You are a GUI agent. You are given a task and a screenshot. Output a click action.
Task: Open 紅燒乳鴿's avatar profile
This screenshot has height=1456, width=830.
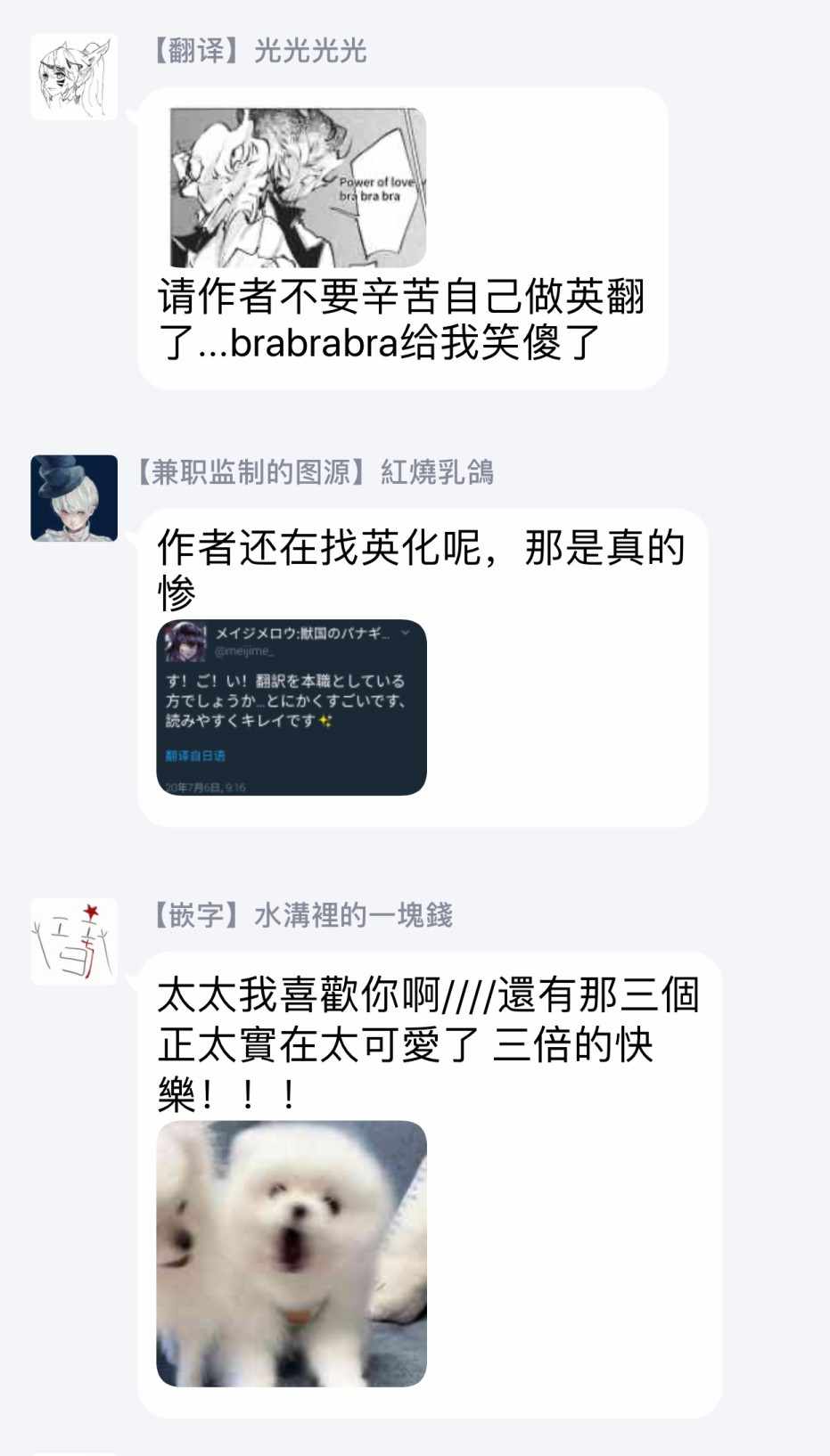[x=74, y=498]
